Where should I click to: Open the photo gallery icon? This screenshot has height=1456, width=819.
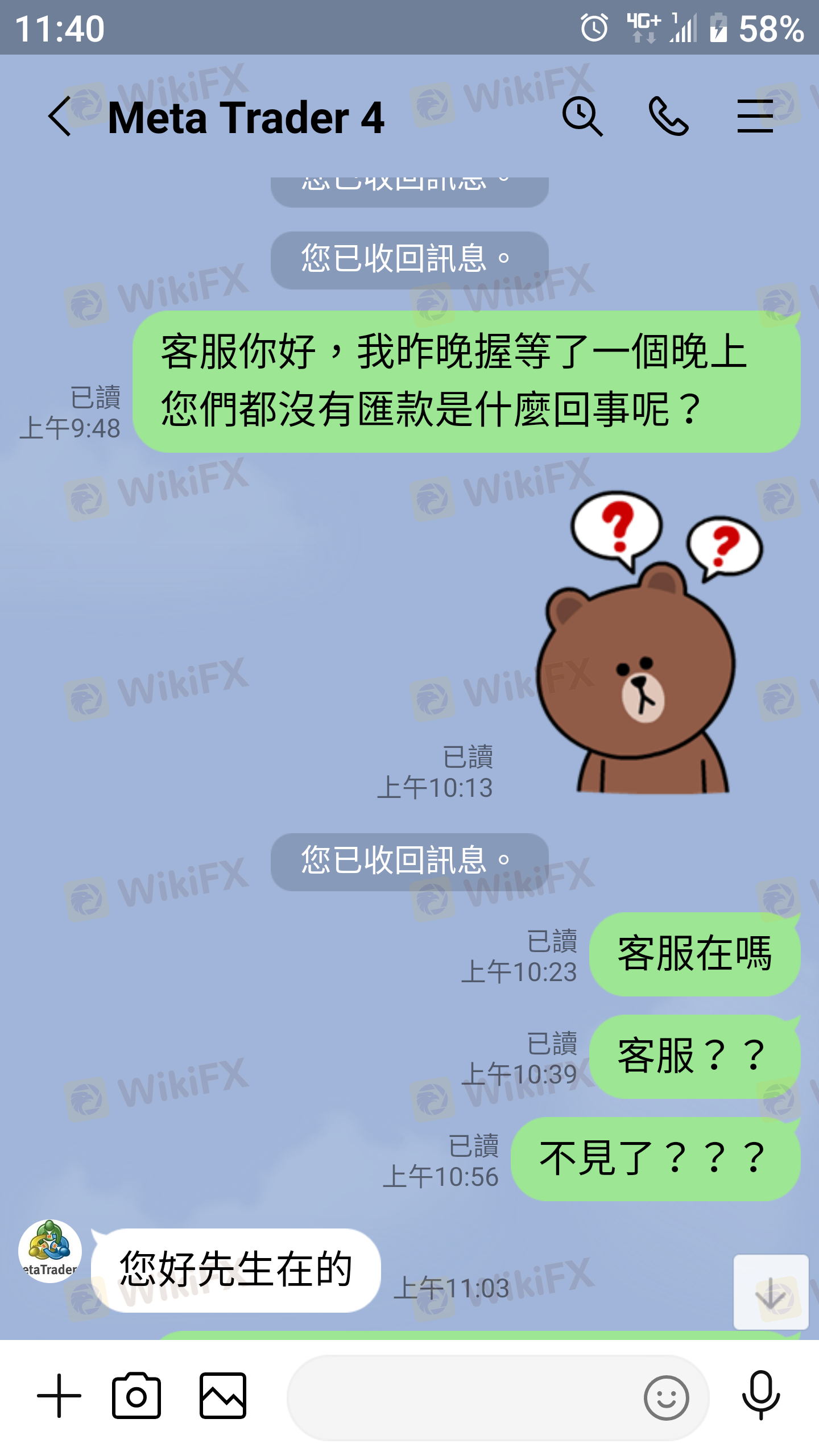coord(223,1396)
